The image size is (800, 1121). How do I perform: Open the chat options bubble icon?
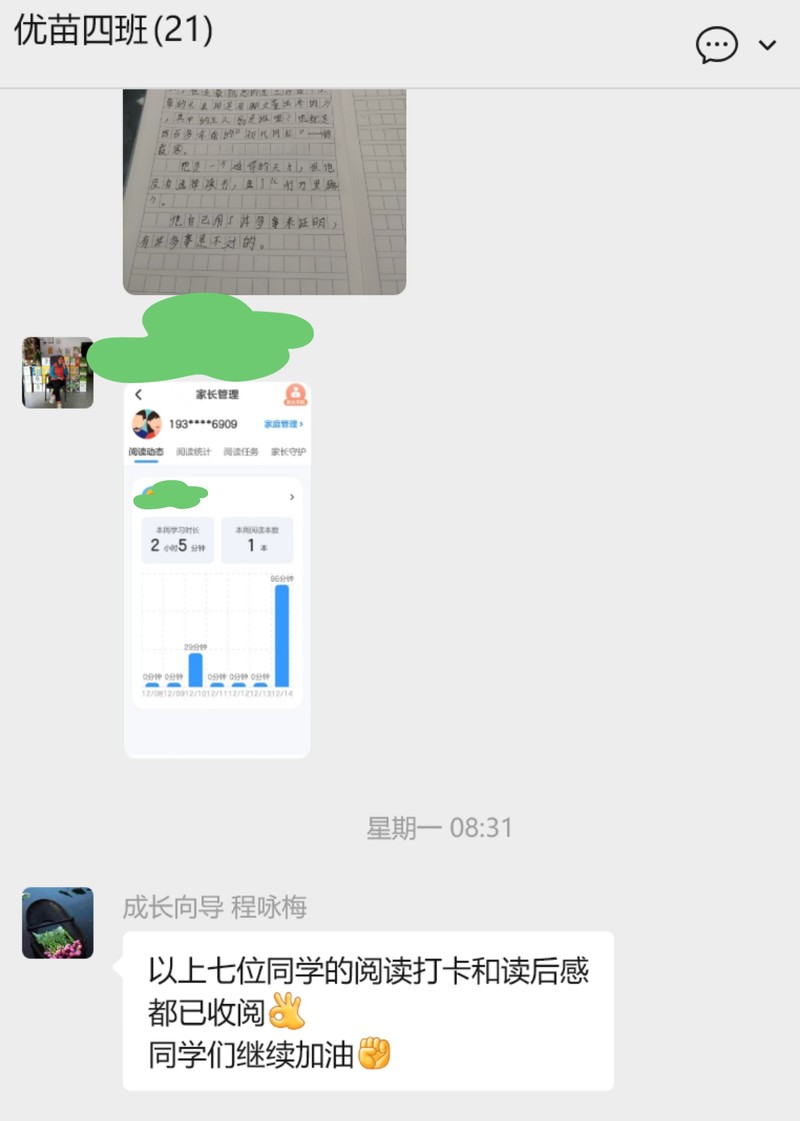coord(717,45)
